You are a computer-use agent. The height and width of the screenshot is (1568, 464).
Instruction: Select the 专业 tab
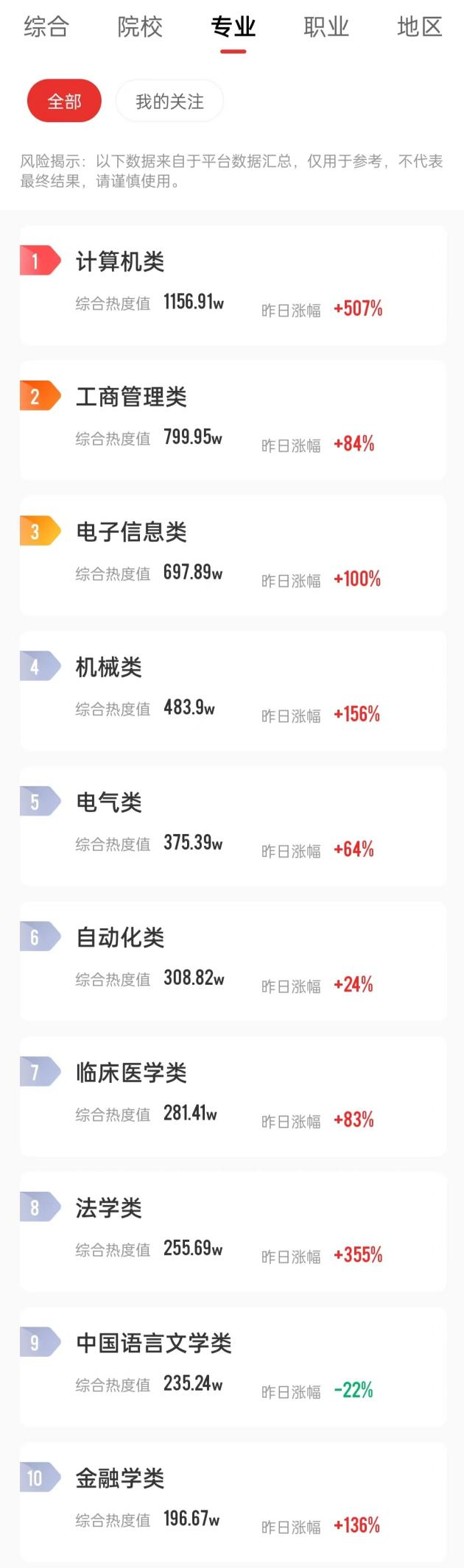pos(233,27)
